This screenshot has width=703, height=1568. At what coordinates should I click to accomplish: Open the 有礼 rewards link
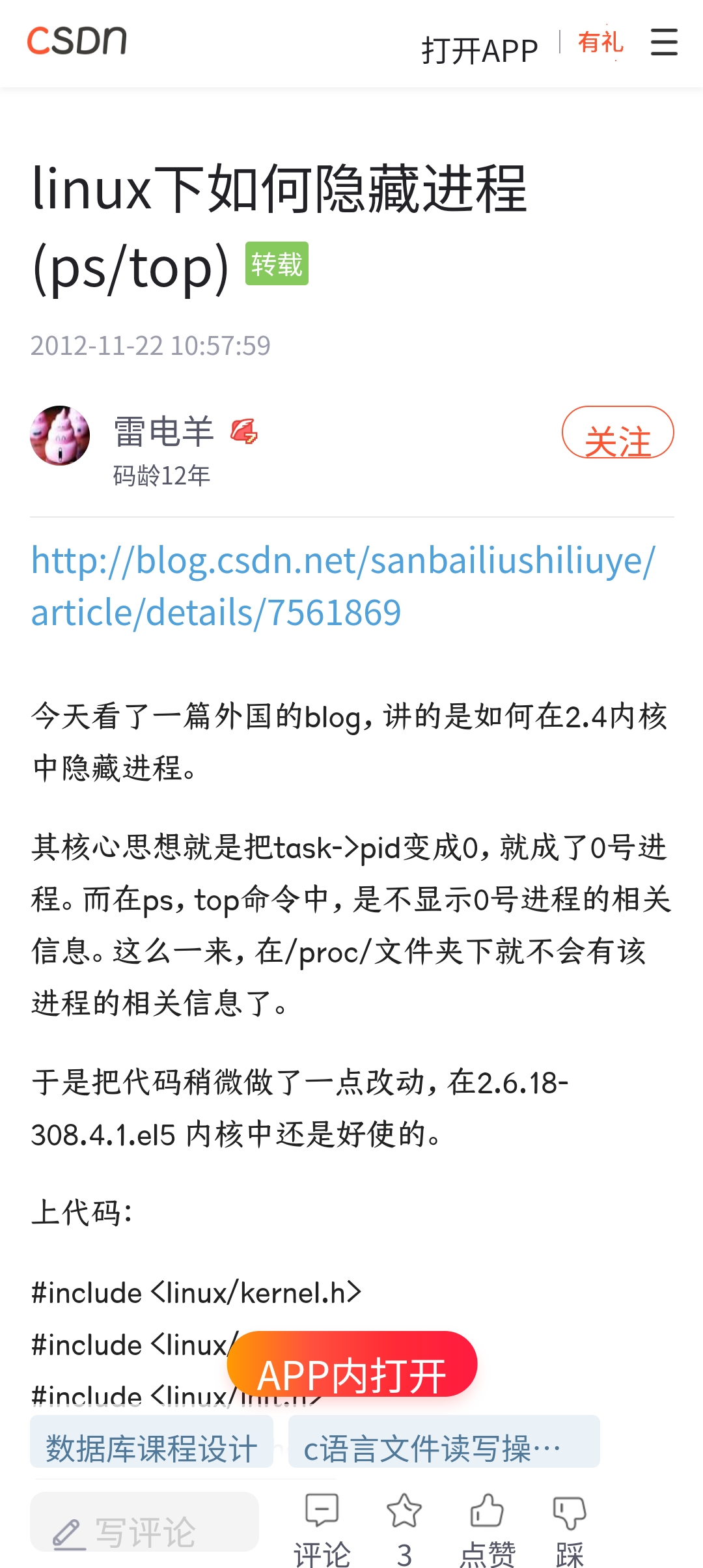coord(600,43)
